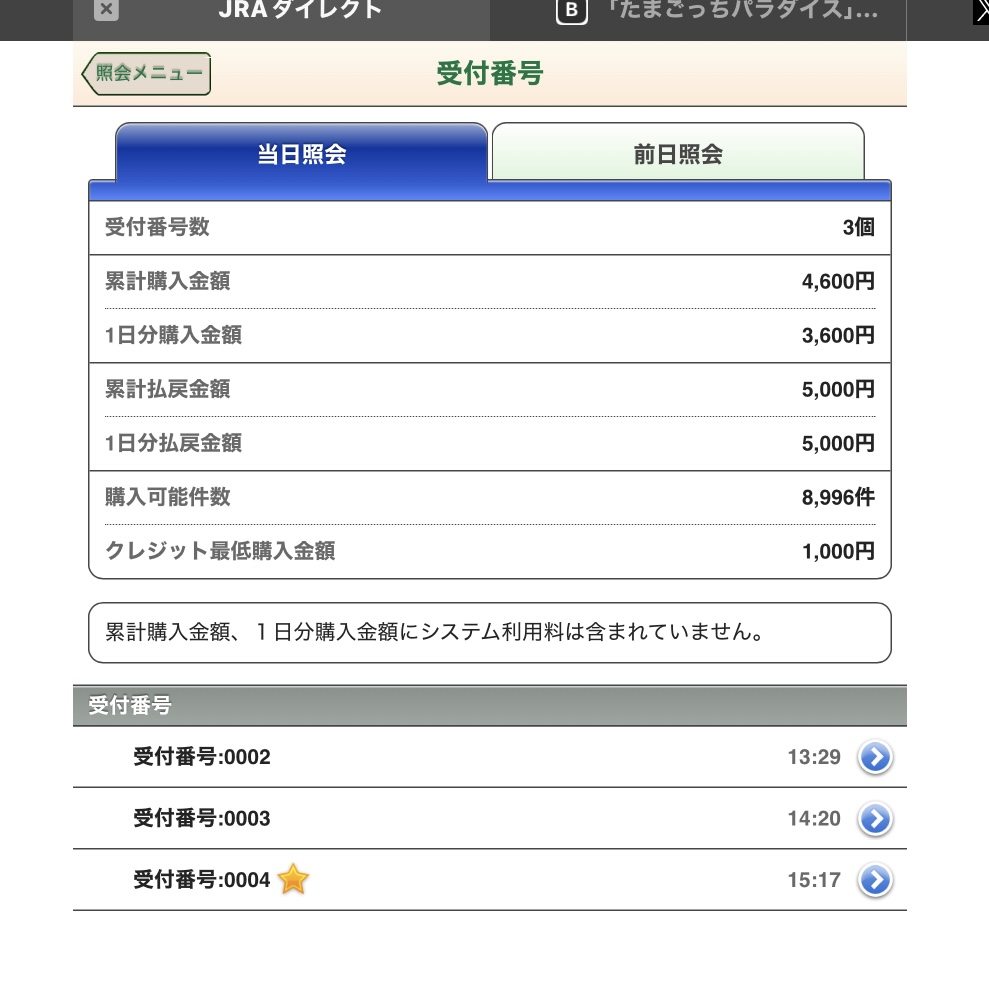Screen dimensions: 989x987
Task: Switch to the 前日照会 tab
Action: pyautogui.click(x=677, y=154)
